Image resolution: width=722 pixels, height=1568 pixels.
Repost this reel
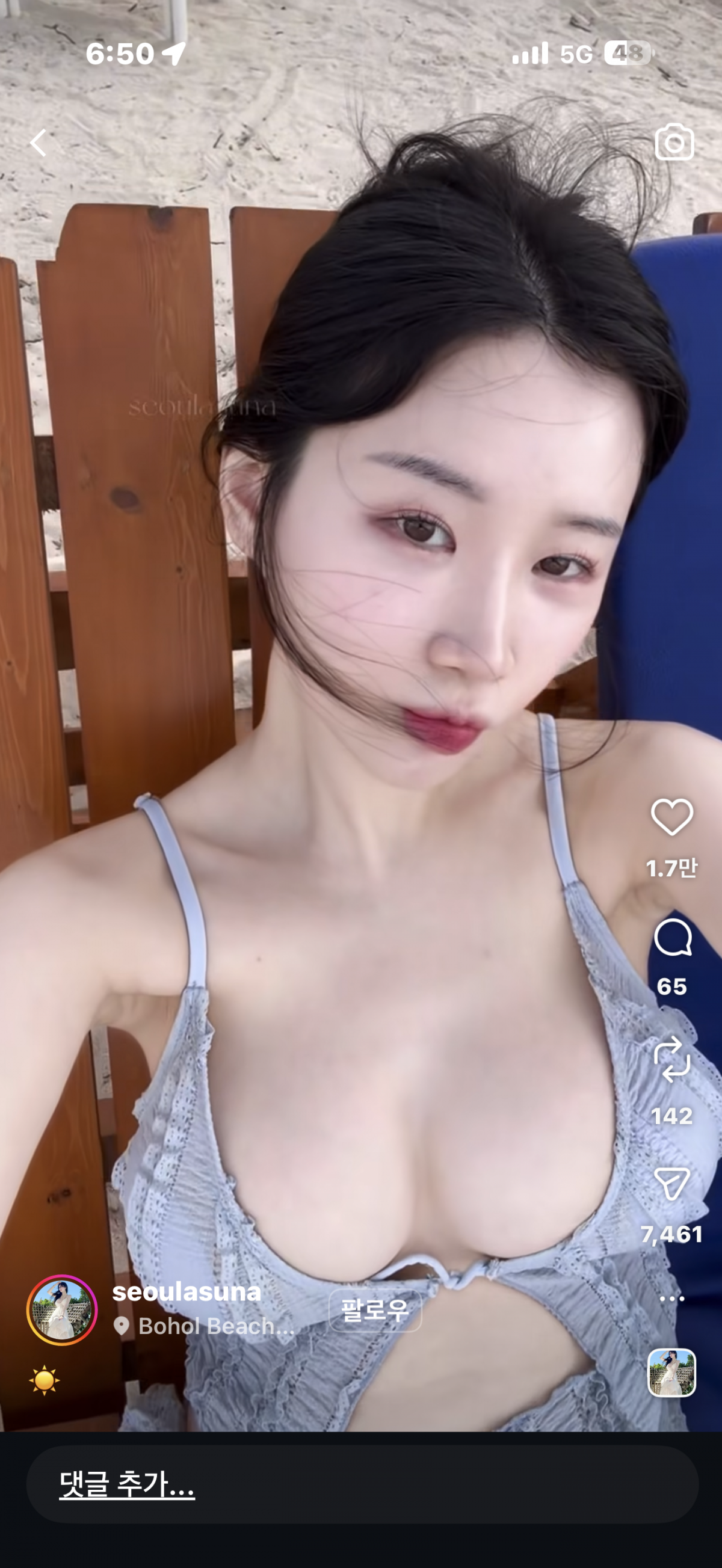coord(671,1060)
